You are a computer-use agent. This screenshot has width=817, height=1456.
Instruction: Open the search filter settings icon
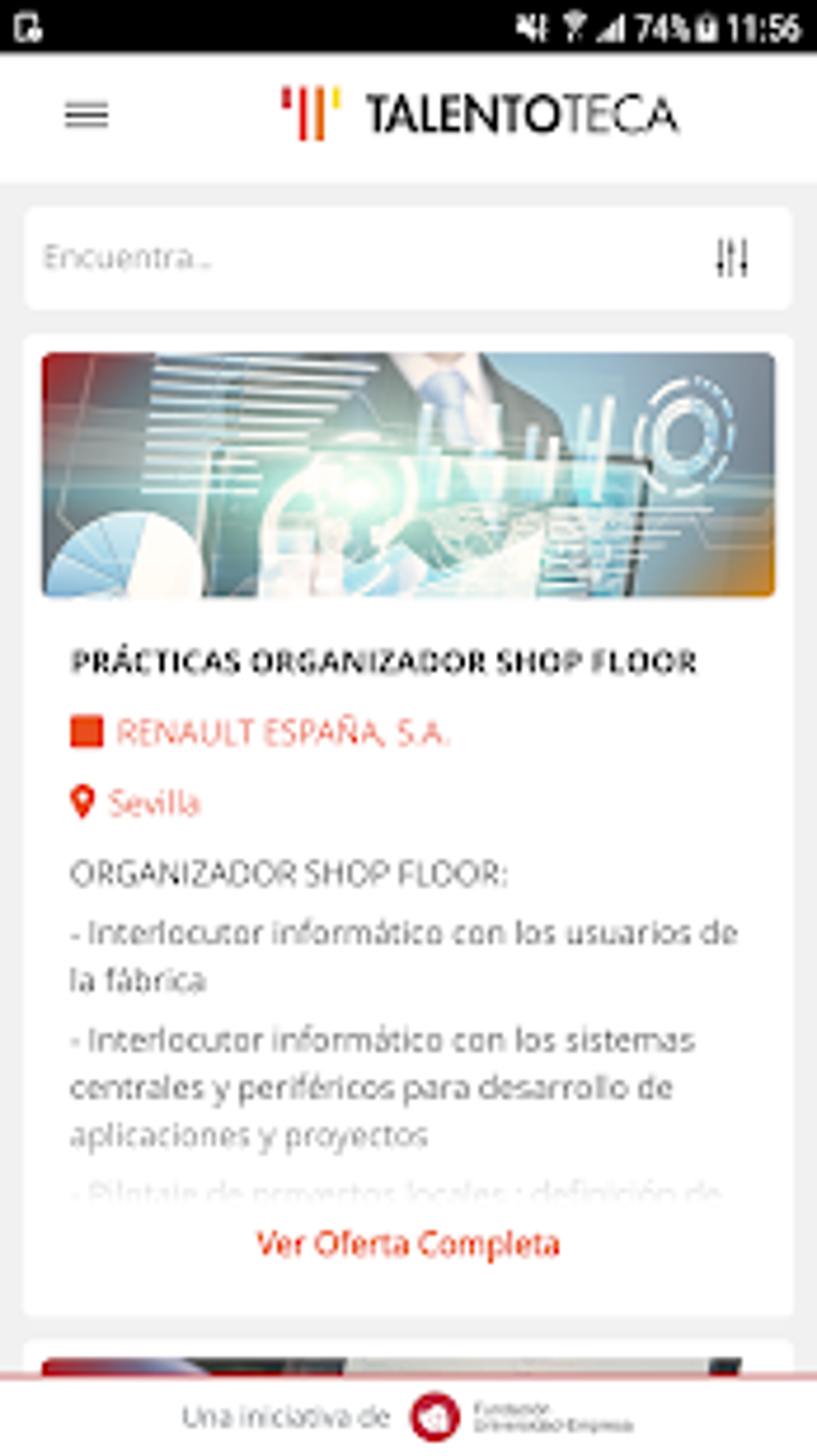[x=731, y=258]
